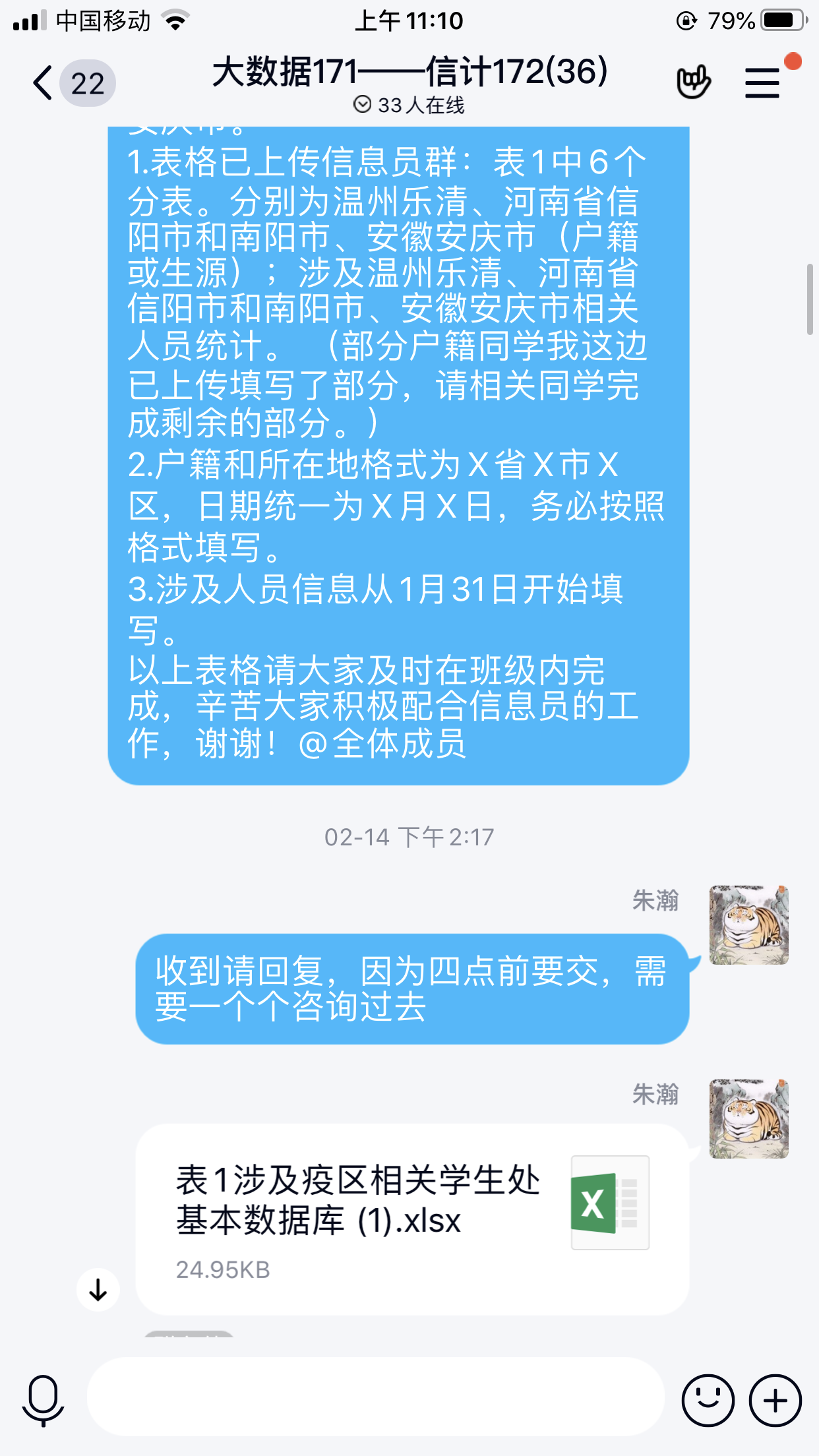Focus the message text input field

(376, 1397)
